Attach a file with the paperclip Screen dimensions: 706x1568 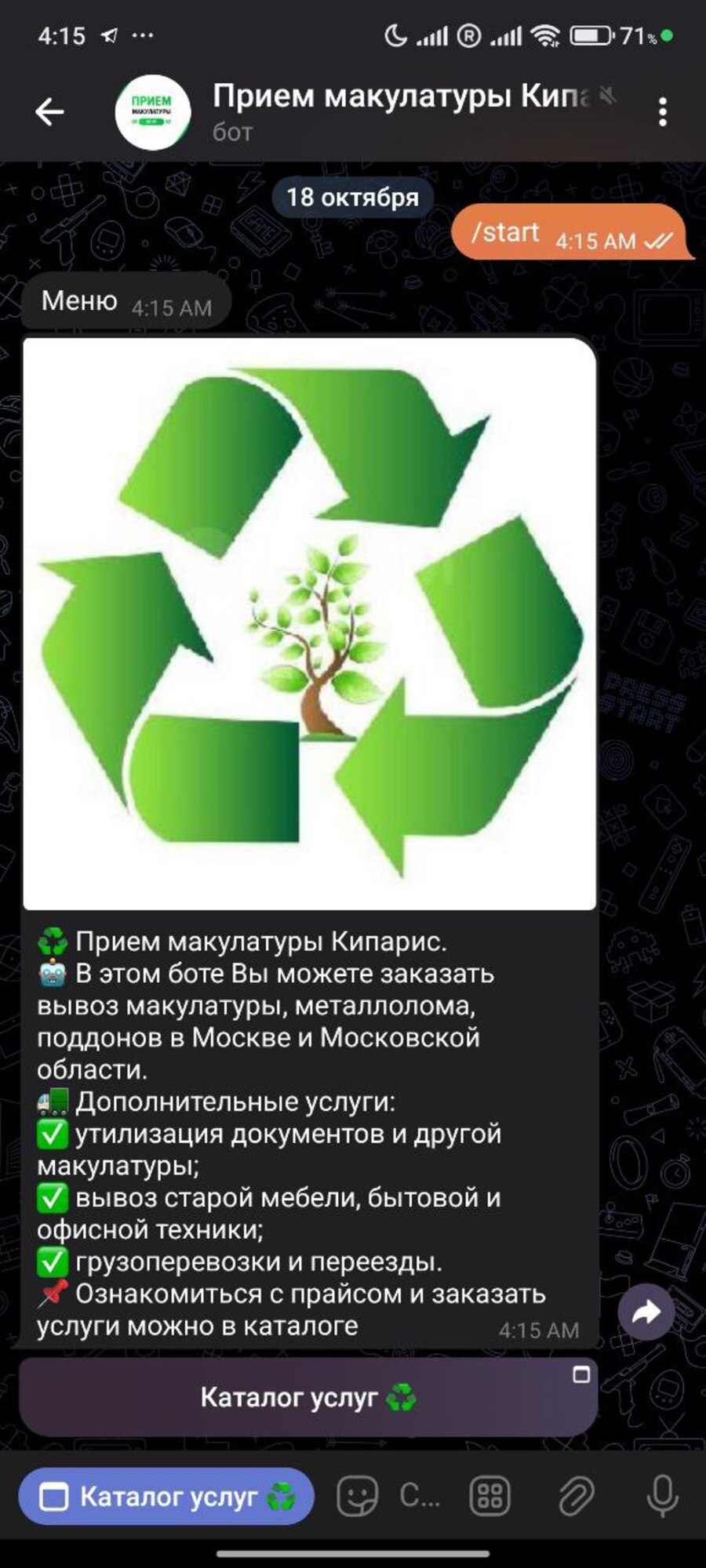click(x=577, y=1497)
